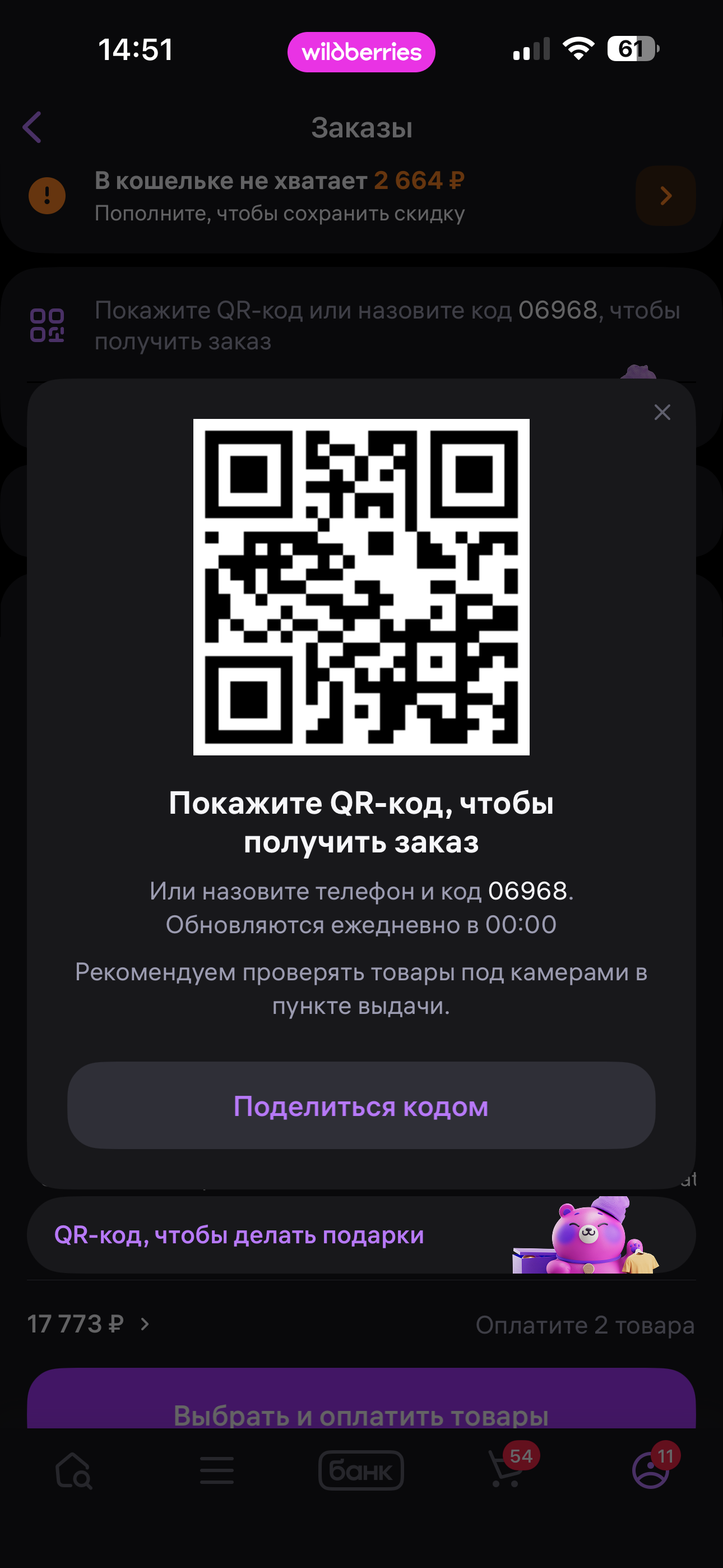The width and height of the screenshot is (723, 1568).
Task: Expand the 17 773 ₽ total
Action: click(88, 1324)
